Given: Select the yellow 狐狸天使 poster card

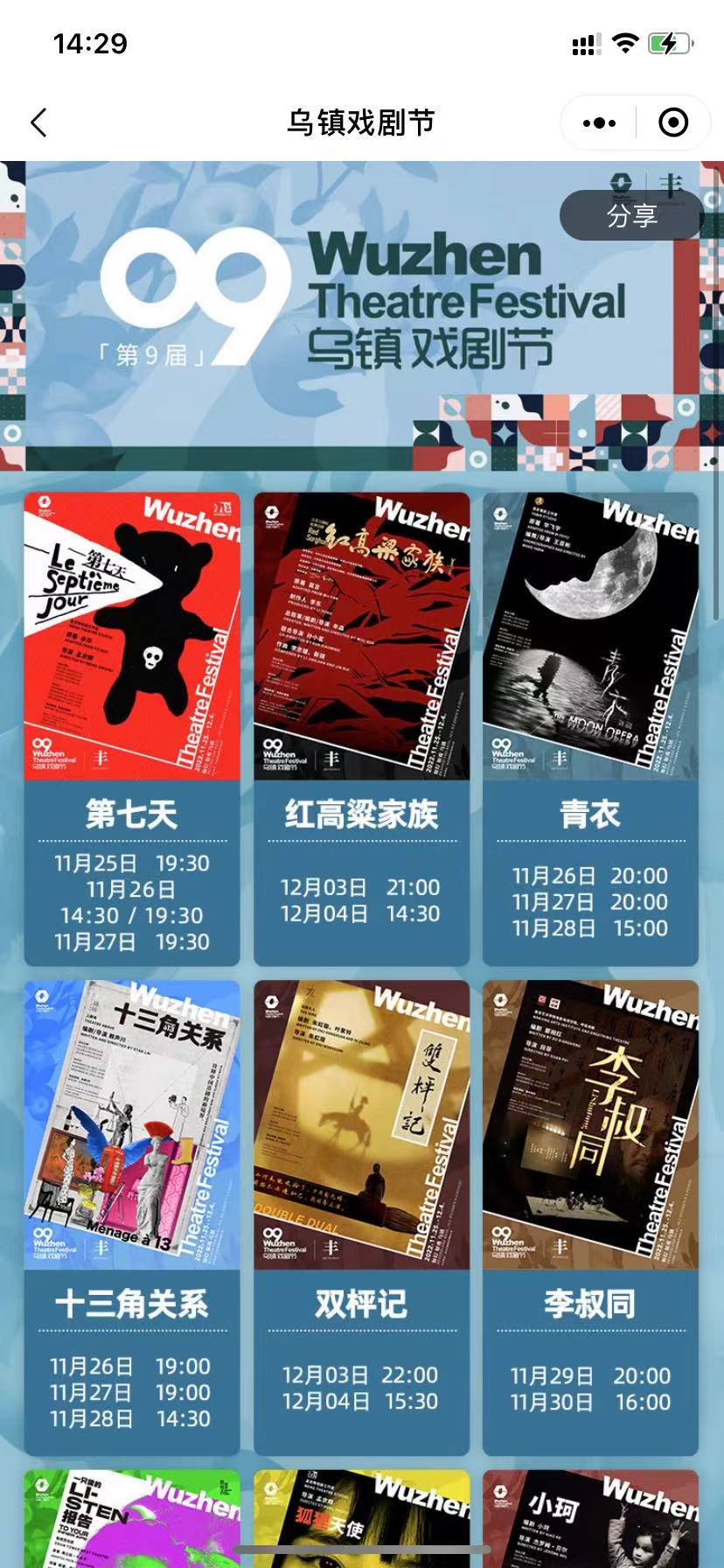Looking at the screenshot, I should coord(361,1517).
